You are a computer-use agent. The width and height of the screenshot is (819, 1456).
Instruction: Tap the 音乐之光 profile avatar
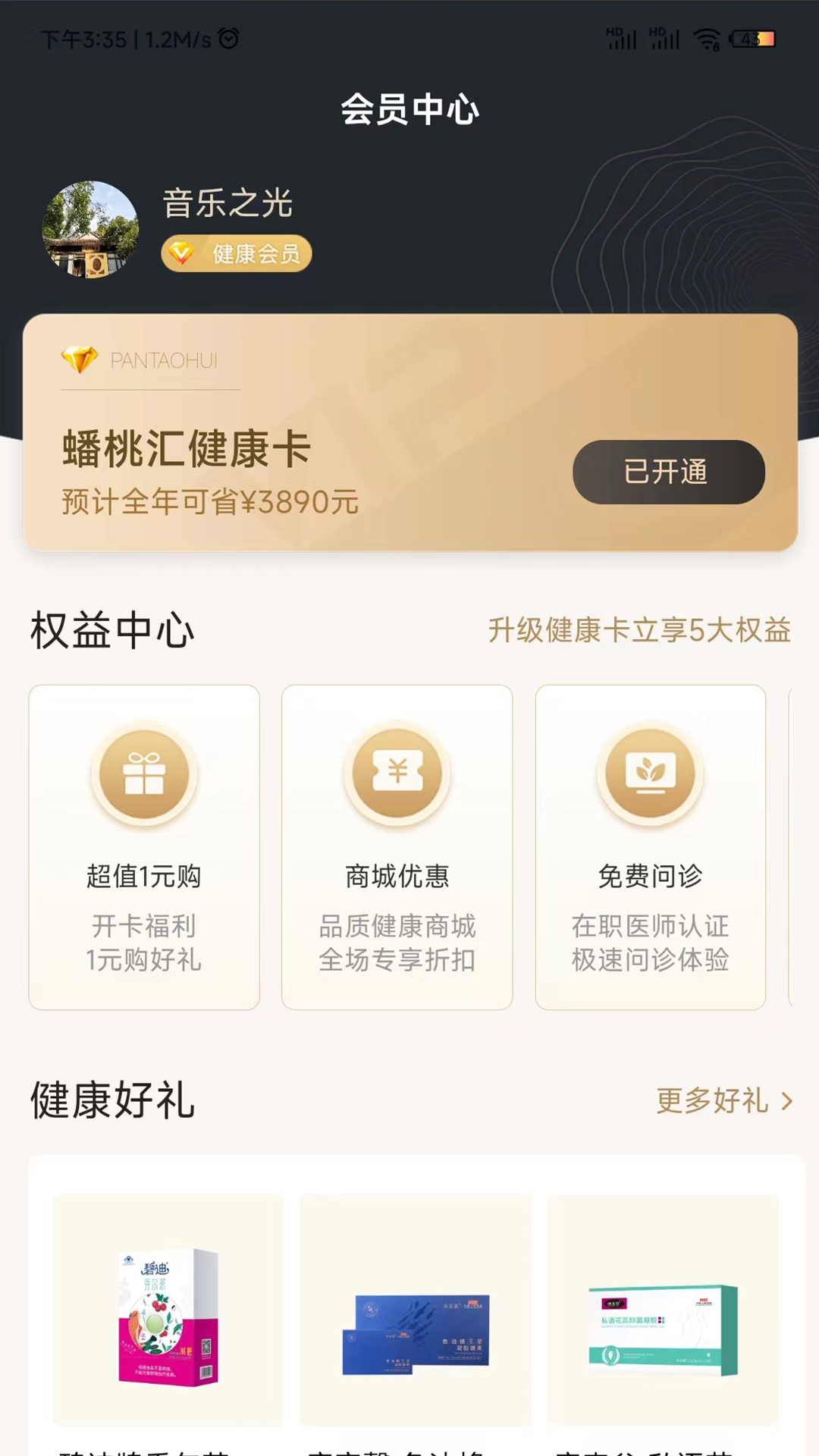click(x=90, y=229)
